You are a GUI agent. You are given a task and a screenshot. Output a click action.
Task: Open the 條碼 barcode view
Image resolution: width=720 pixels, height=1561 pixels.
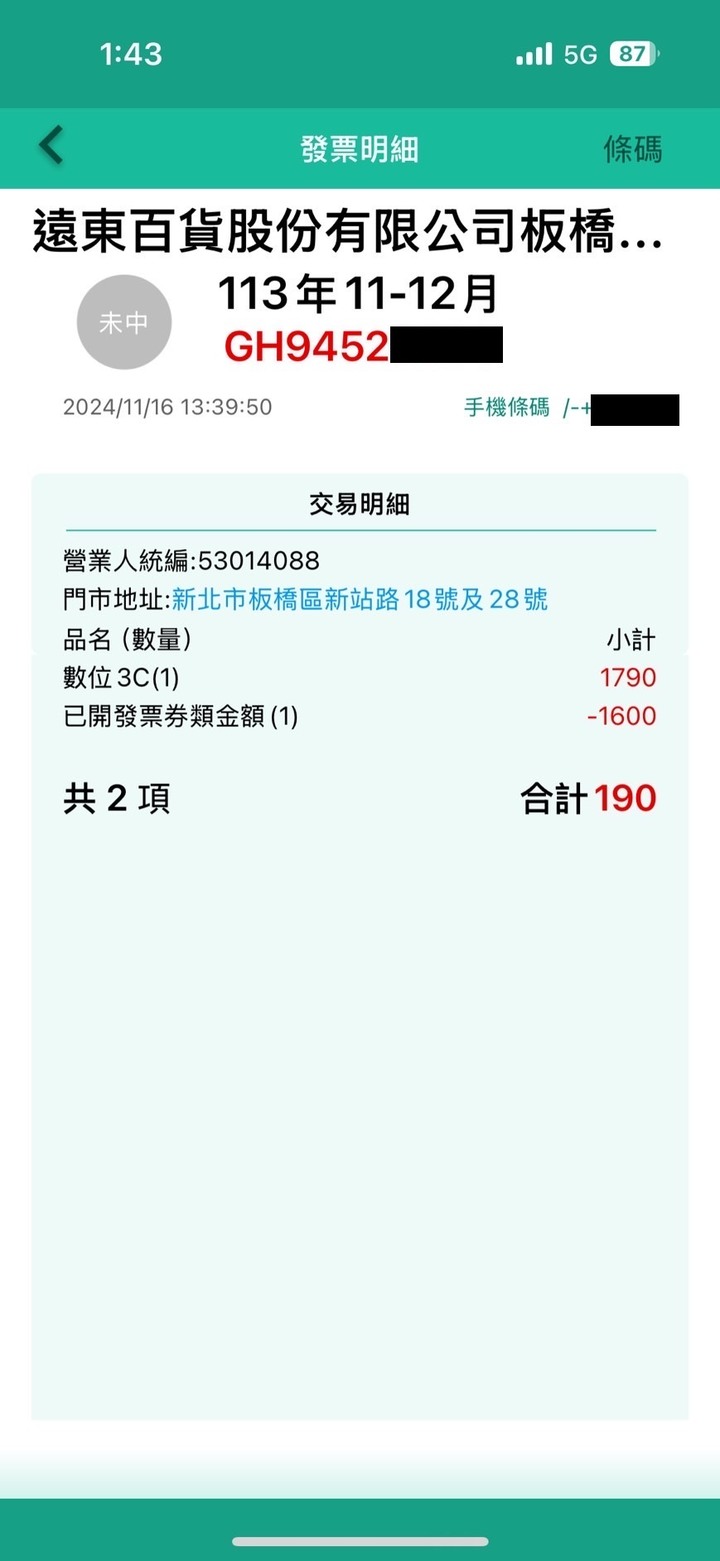tap(632, 149)
